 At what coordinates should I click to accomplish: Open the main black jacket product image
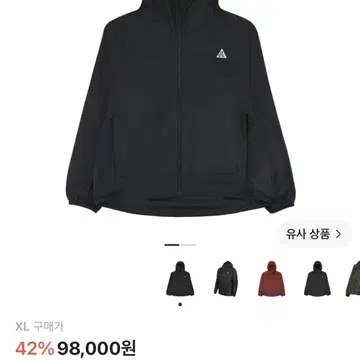(181, 107)
